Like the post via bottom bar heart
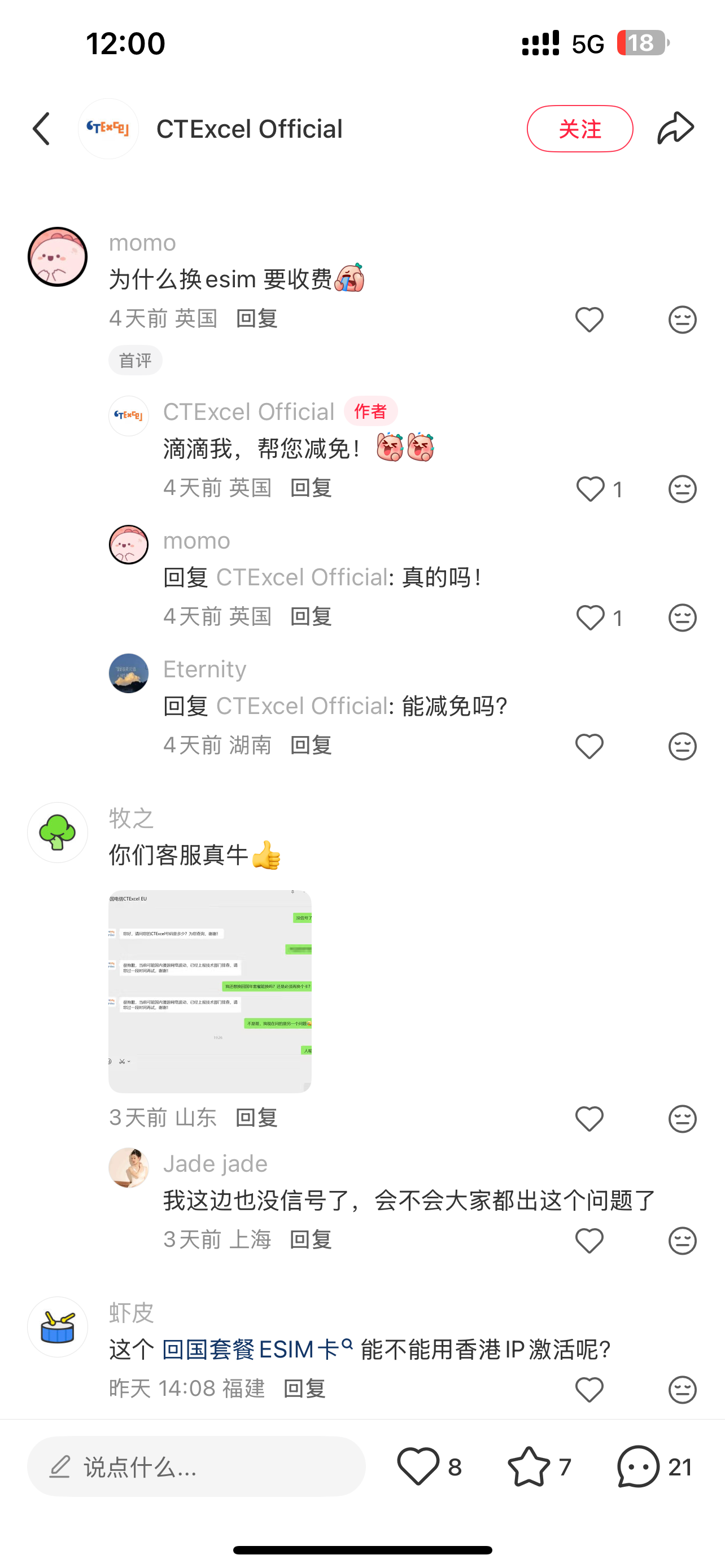 pyautogui.click(x=418, y=1467)
